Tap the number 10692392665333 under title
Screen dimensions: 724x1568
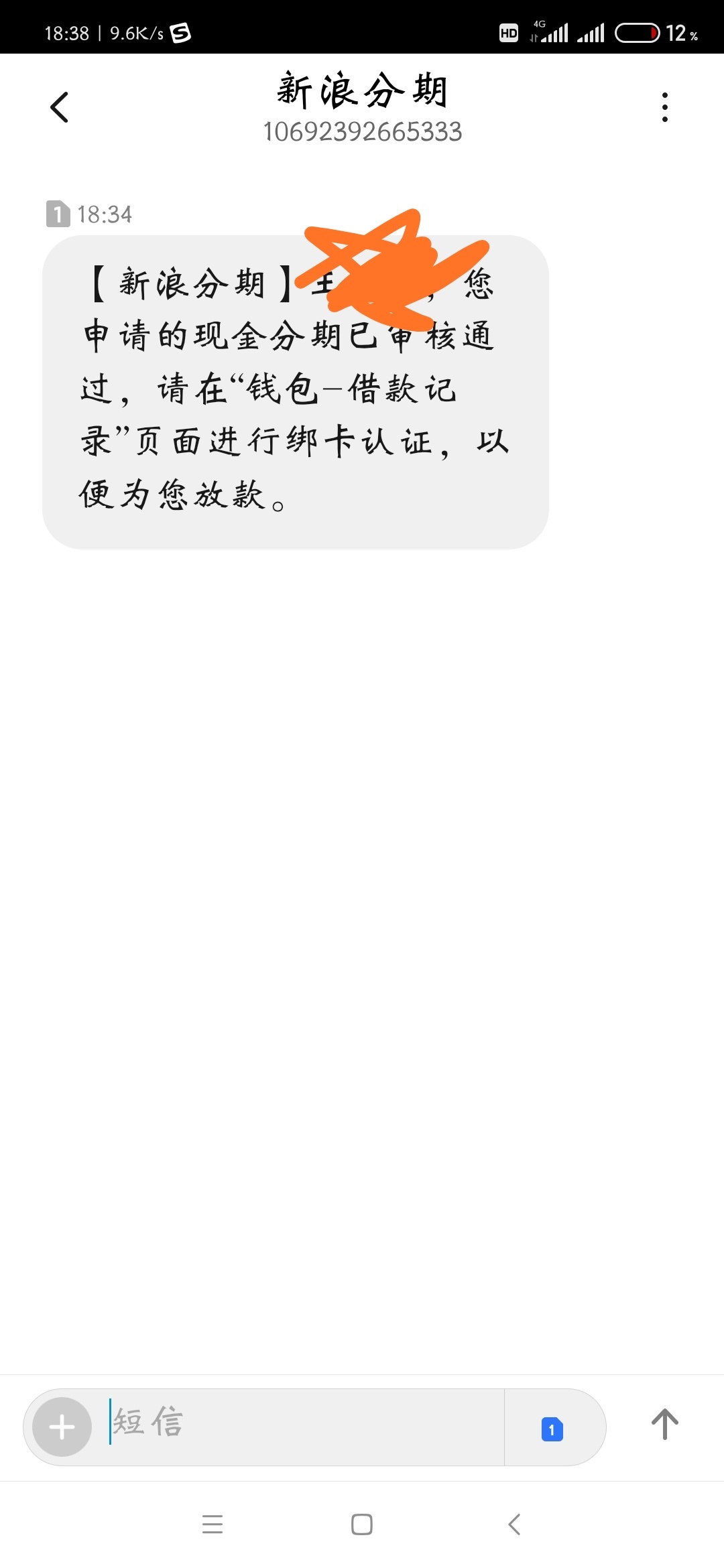362,132
